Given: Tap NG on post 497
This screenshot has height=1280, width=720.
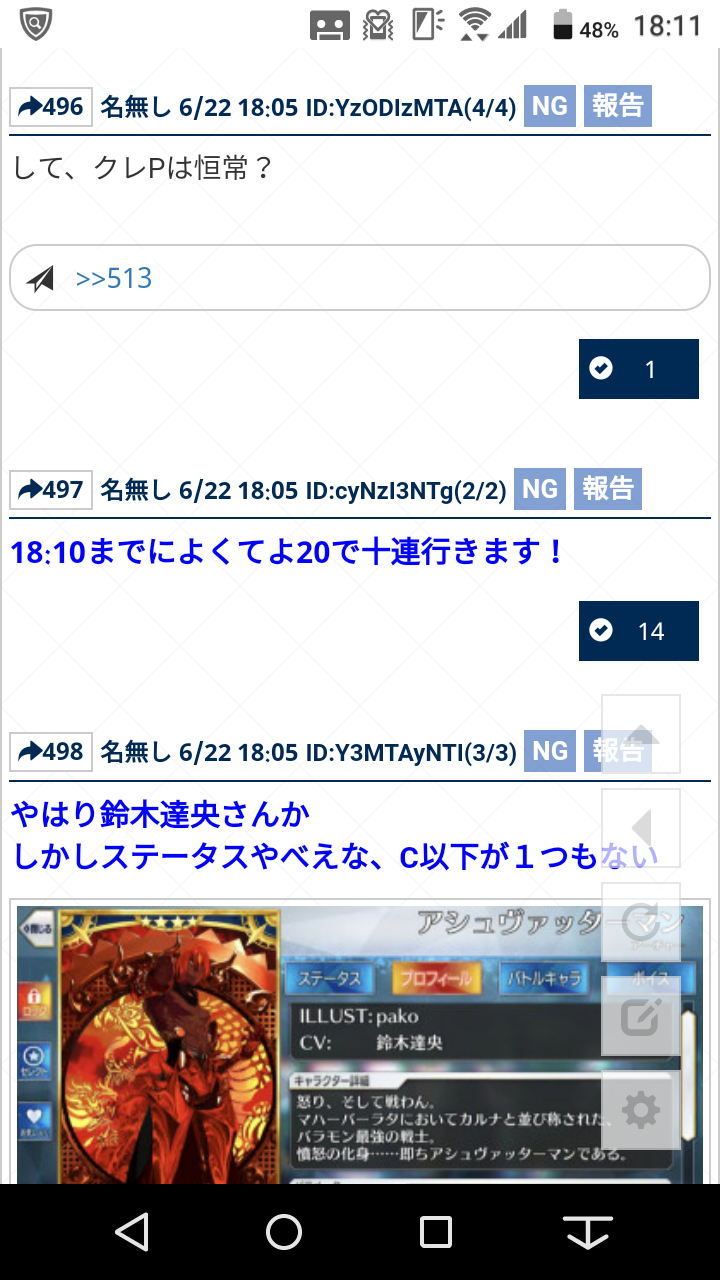Looking at the screenshot, I should (x=540, y=489).
